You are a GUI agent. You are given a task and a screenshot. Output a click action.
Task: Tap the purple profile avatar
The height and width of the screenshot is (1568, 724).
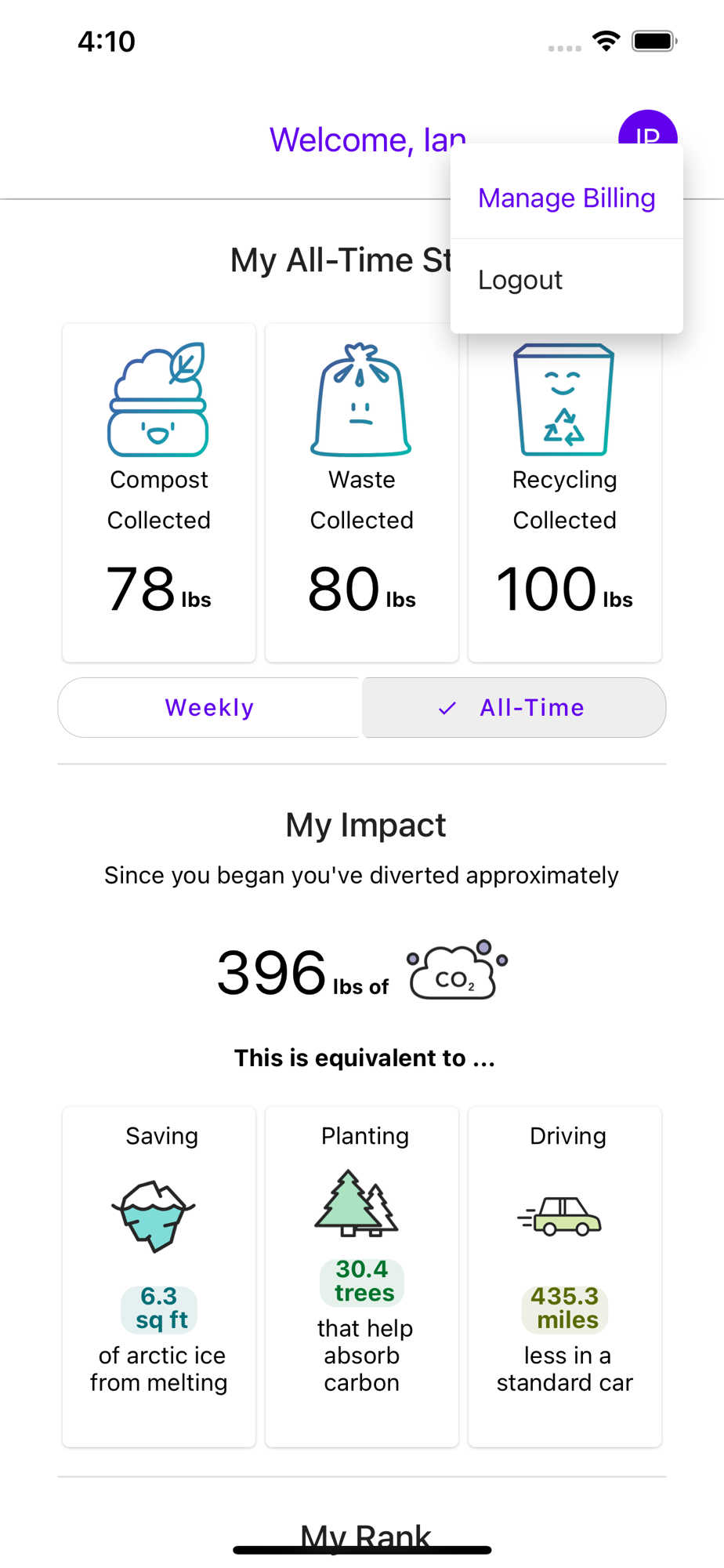[x=648, y=128]
